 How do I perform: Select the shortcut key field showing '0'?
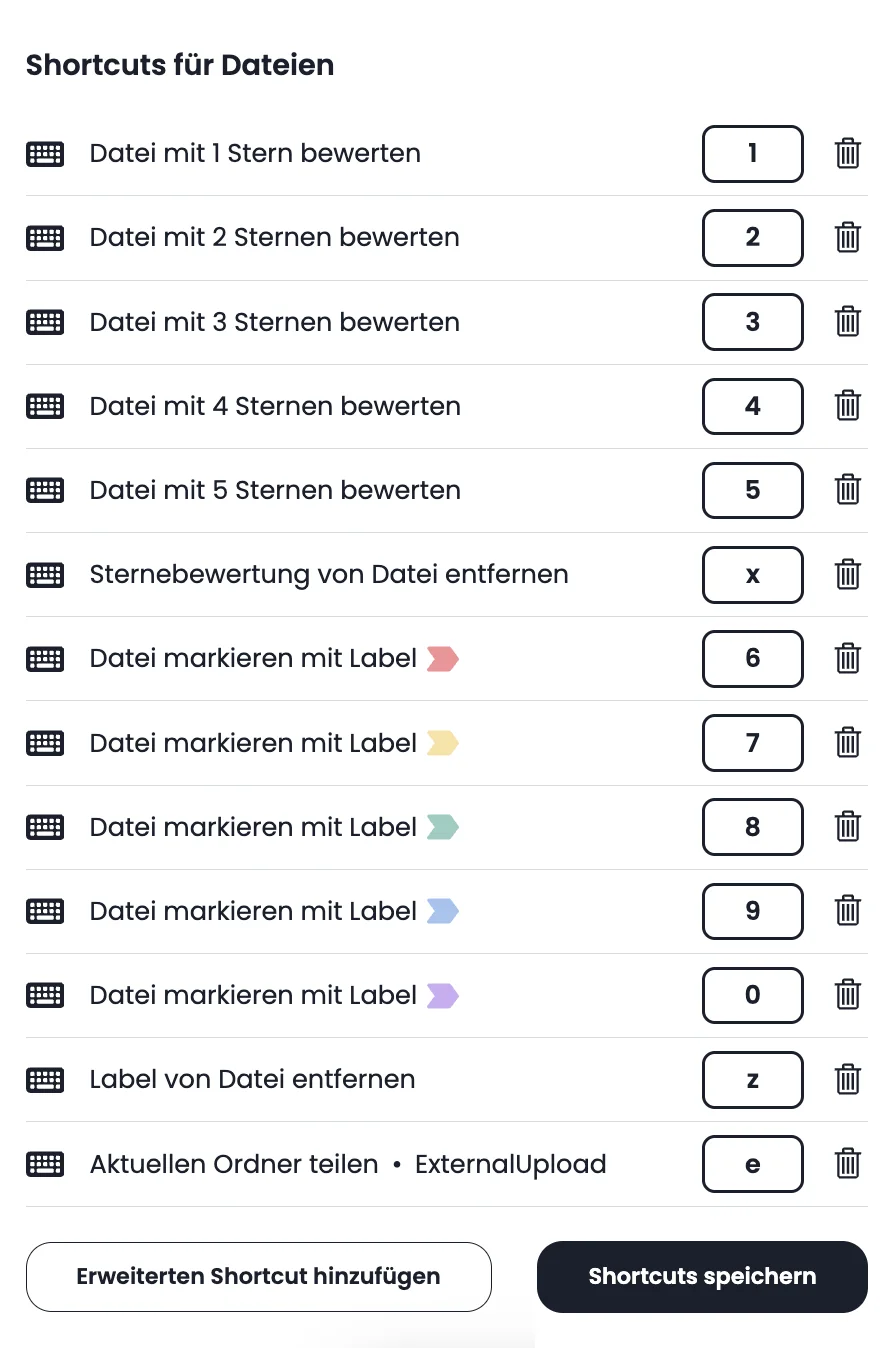752,995
